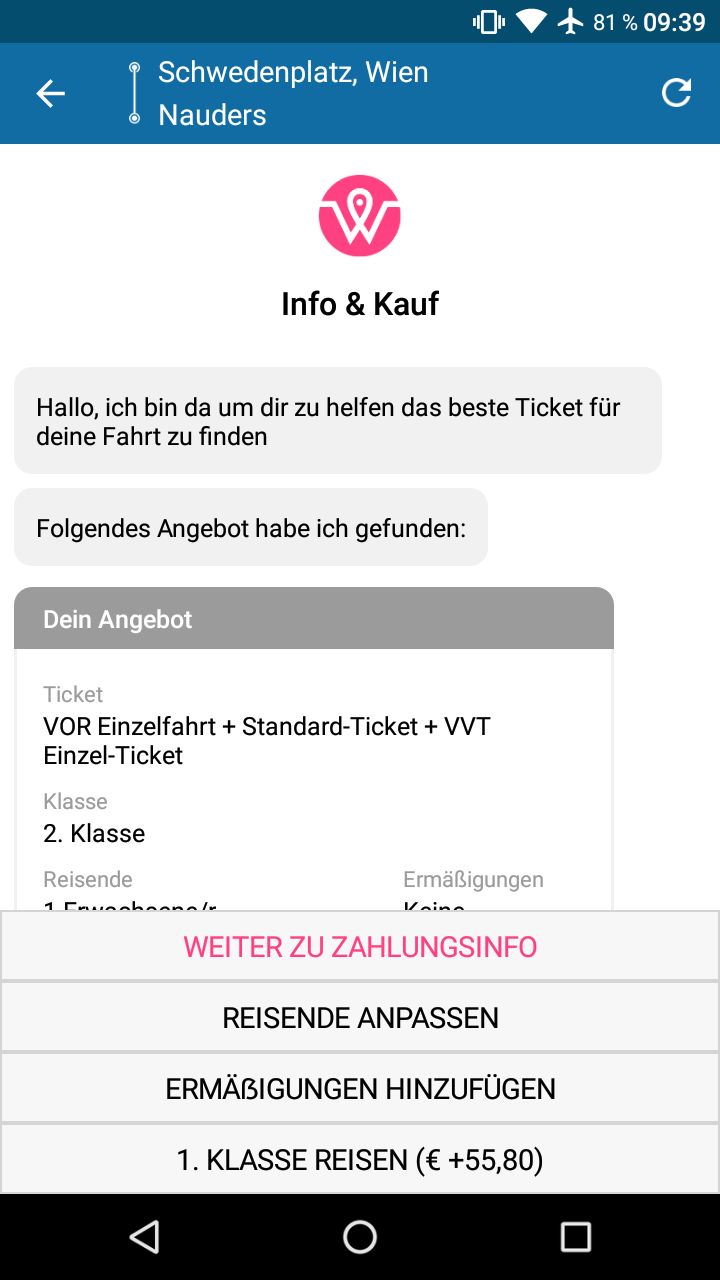Image resolution: width=720 pixels, height=1280 pixels.
Task: Upgrade with 1. Klasse reisen
Action: click(x=360, y=1160)
